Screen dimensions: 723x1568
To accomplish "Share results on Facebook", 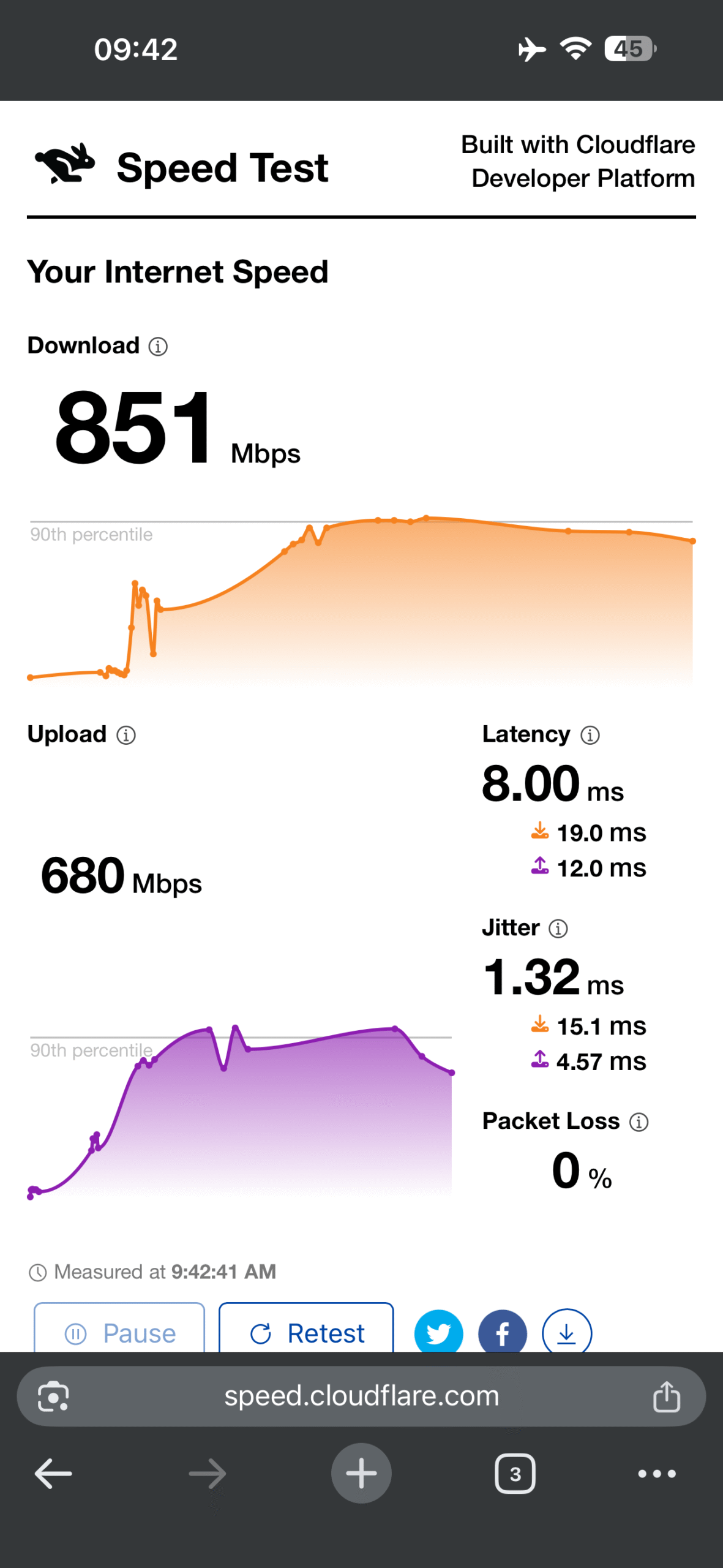I will pos(503,1332).
